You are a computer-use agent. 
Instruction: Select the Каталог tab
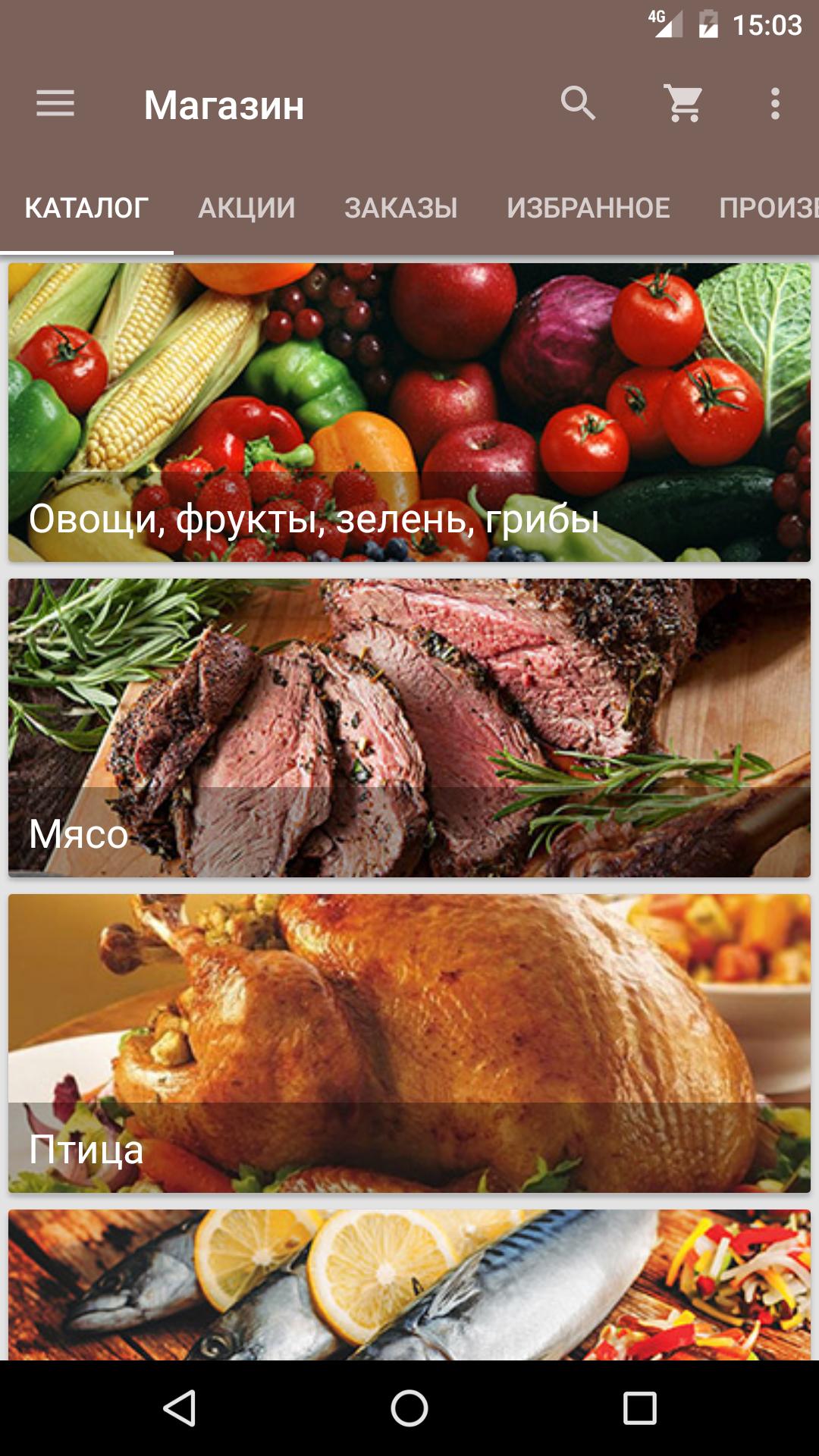[86, 208]
